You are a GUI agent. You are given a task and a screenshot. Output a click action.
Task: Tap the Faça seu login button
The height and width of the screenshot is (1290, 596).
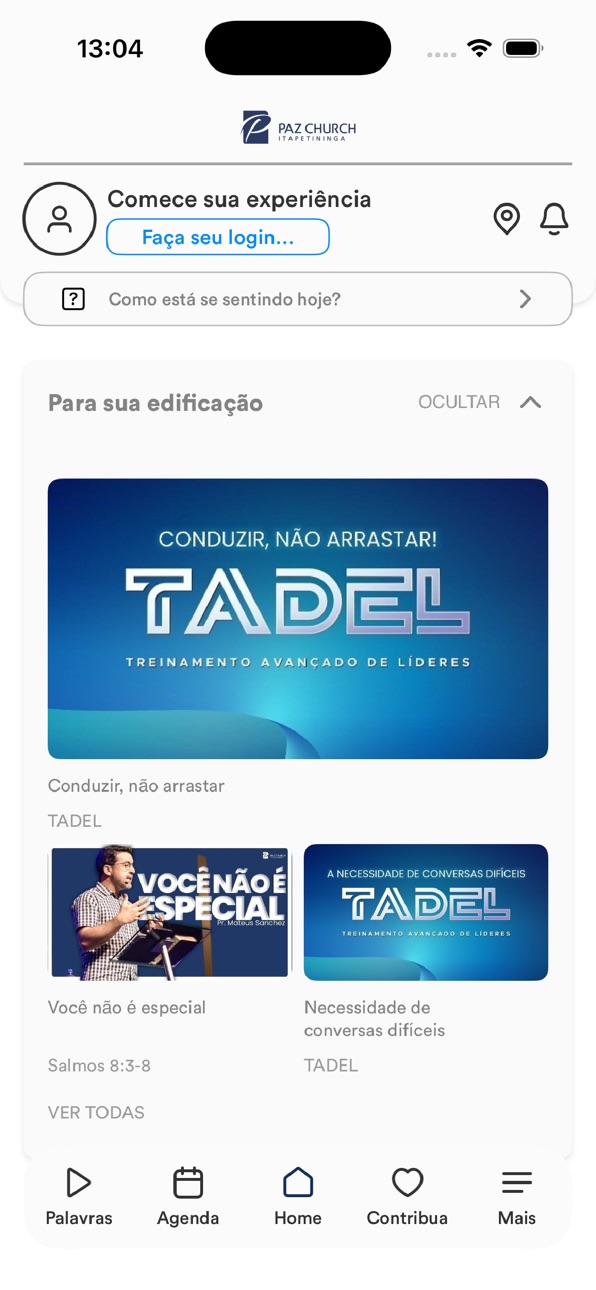tap(218, 237)
